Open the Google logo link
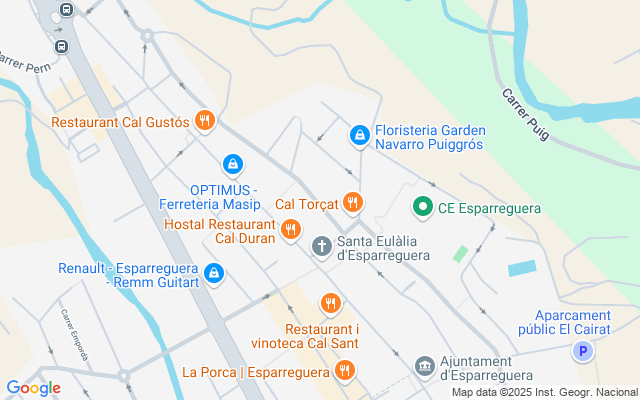The height and width of the screenshot is (400, 640). 33,388
